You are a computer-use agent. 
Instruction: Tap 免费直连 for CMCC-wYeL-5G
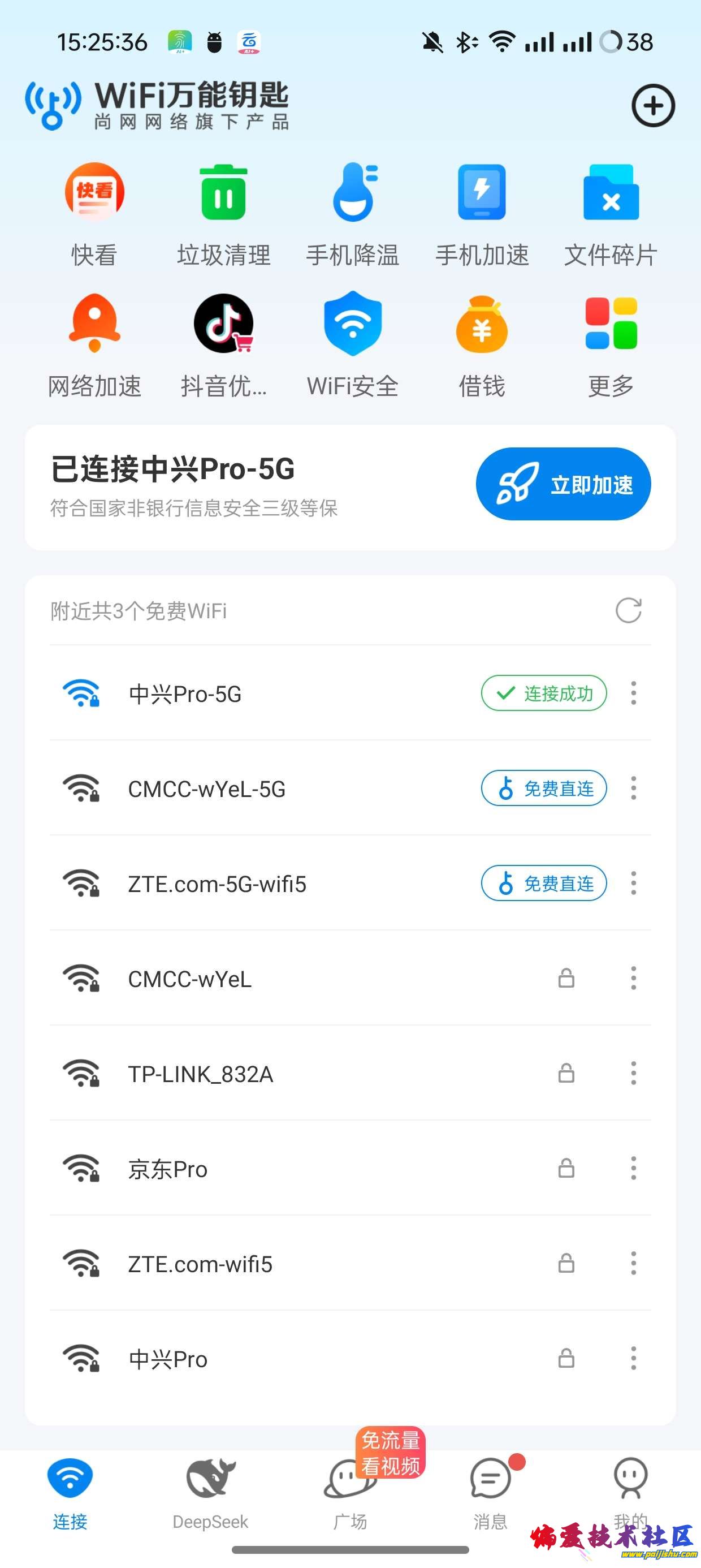click(543, 789)
